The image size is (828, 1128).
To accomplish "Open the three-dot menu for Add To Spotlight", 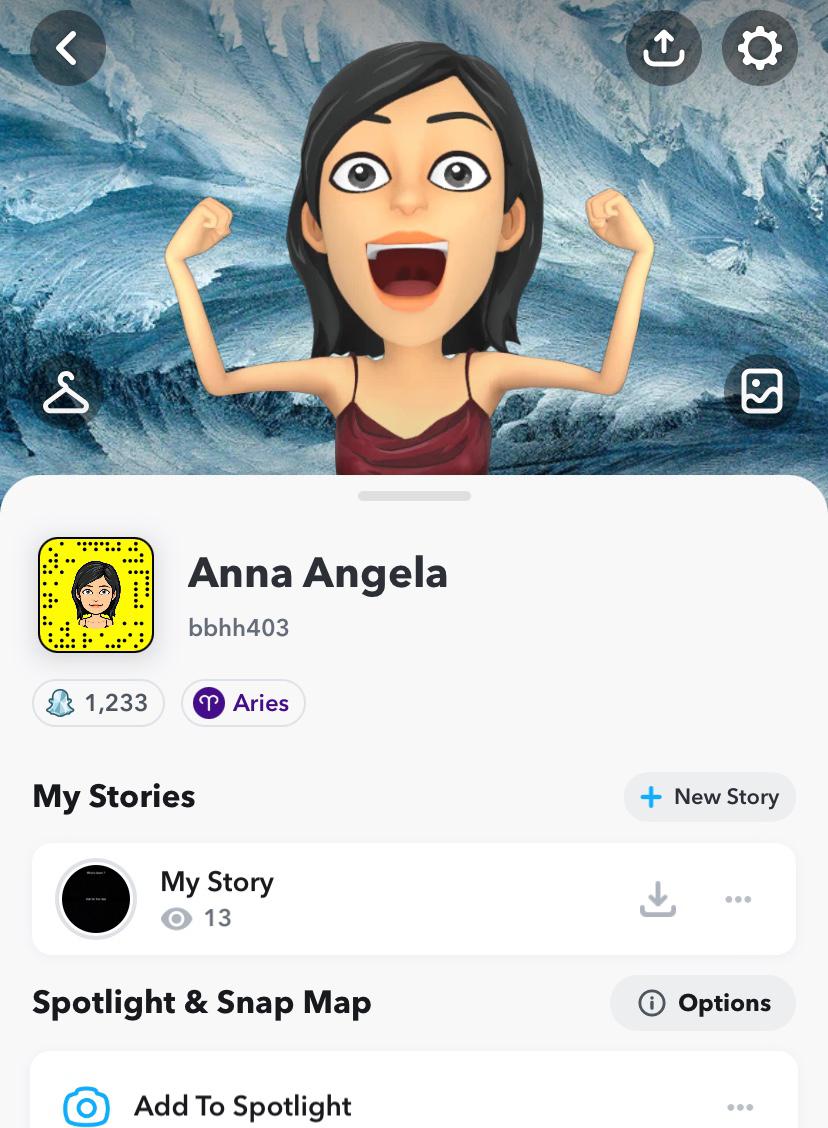I will tap(740, 1107).
